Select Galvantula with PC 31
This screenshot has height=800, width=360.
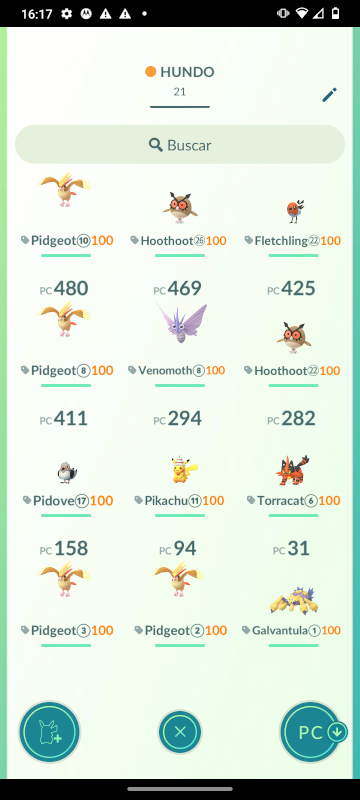pos(294,592)
